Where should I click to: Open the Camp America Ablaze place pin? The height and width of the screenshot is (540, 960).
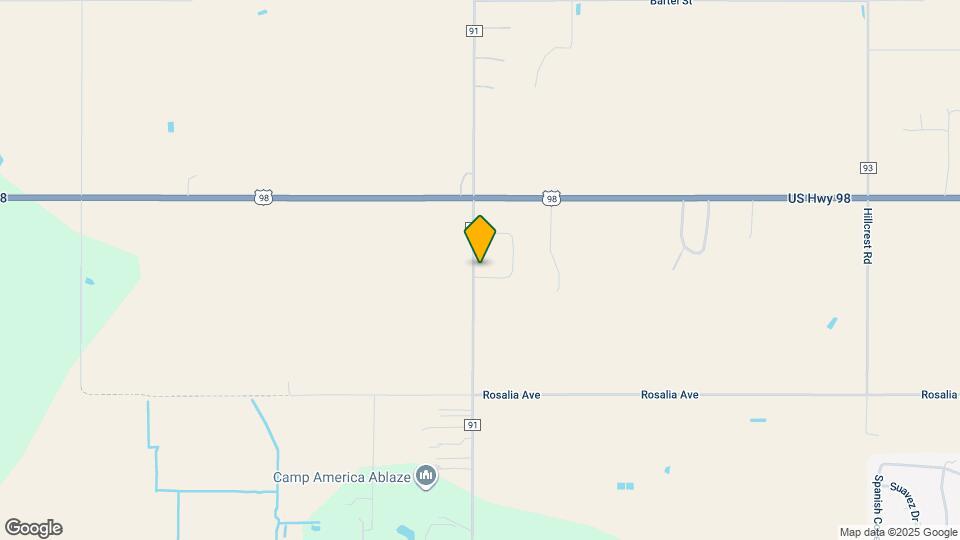pyautogui.click(x=427, y=476)
